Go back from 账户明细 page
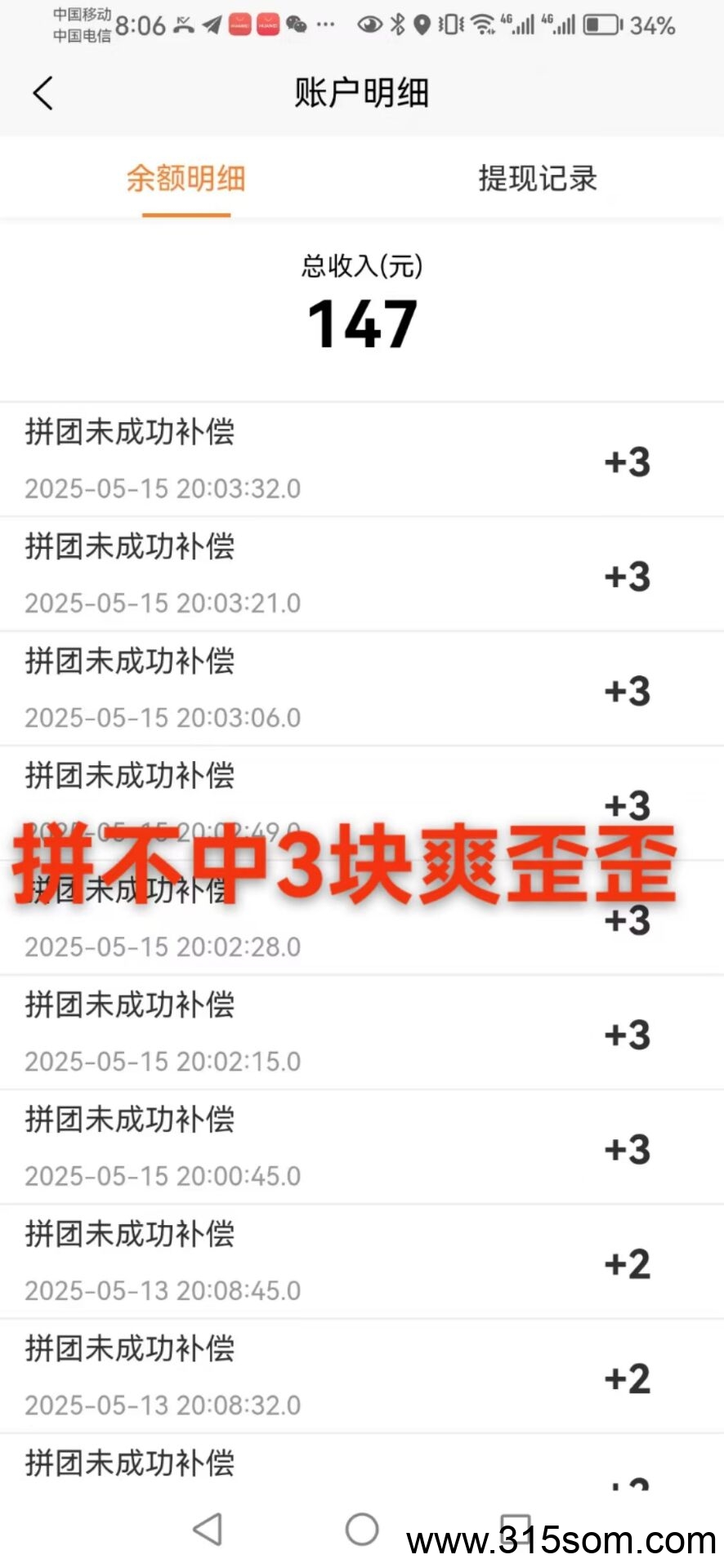Viewport: 724px width, 1568px height. pyautogui.click(x=43, y=93)
